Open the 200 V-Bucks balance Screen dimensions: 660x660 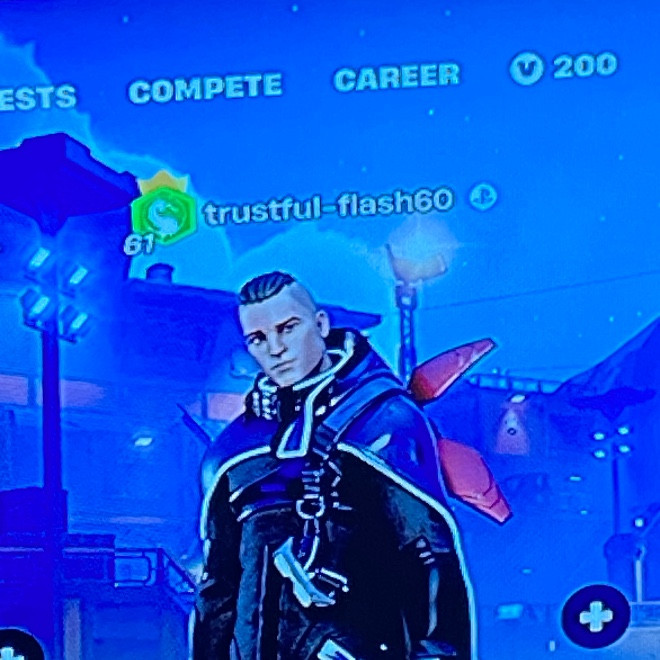pos(565,67)
